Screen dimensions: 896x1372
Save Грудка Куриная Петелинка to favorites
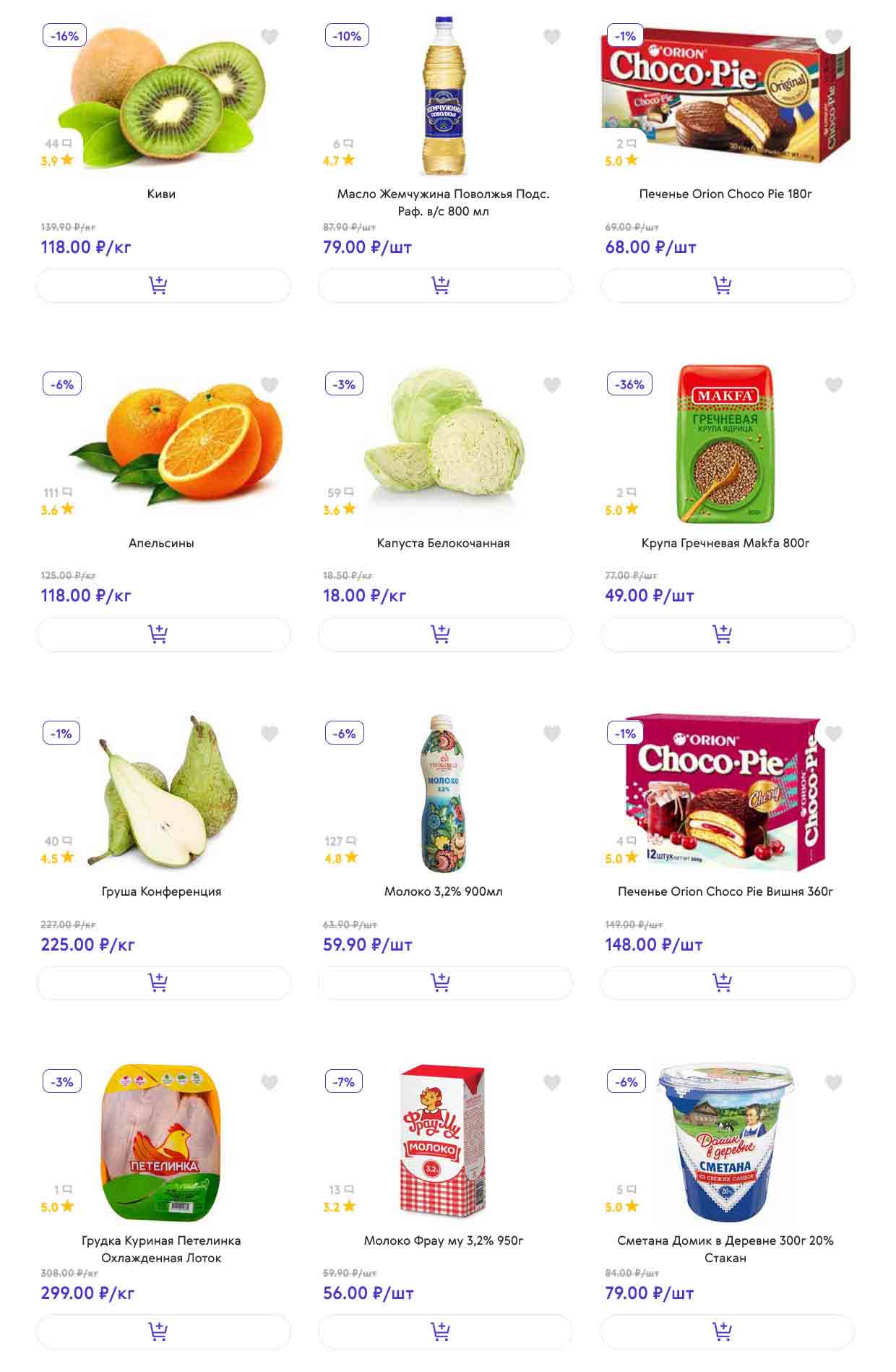270,1082
